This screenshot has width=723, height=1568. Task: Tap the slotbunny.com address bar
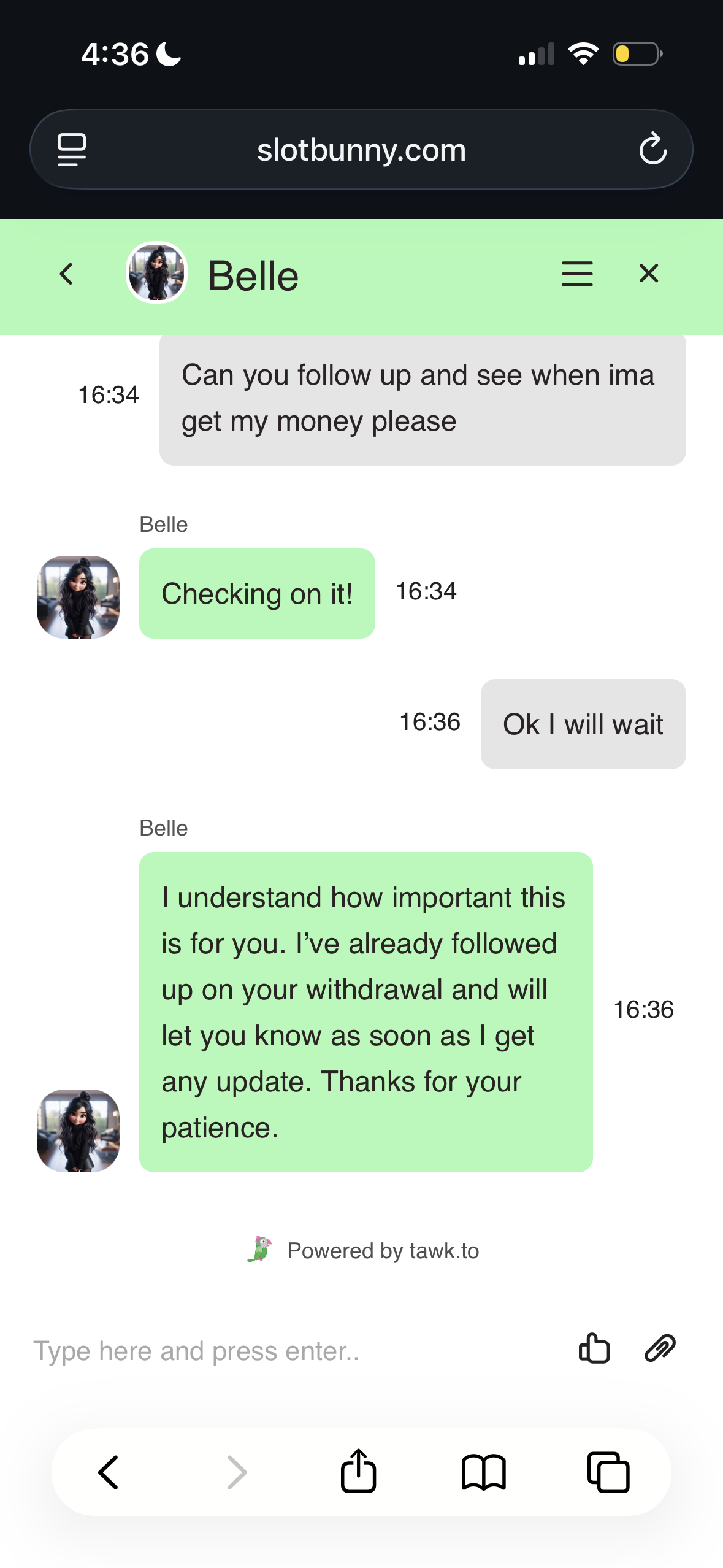pos(361,150)
